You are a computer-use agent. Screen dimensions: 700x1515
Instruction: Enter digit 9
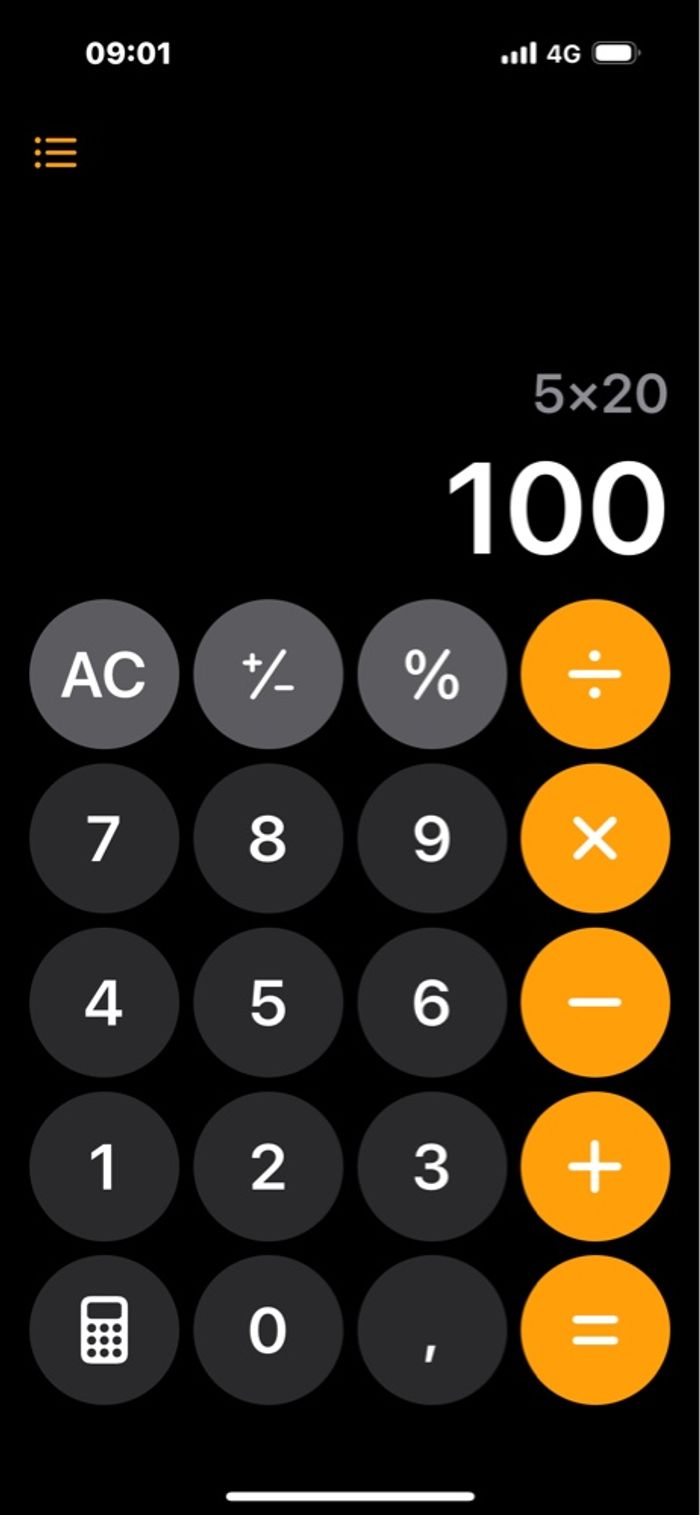point(432,839)
